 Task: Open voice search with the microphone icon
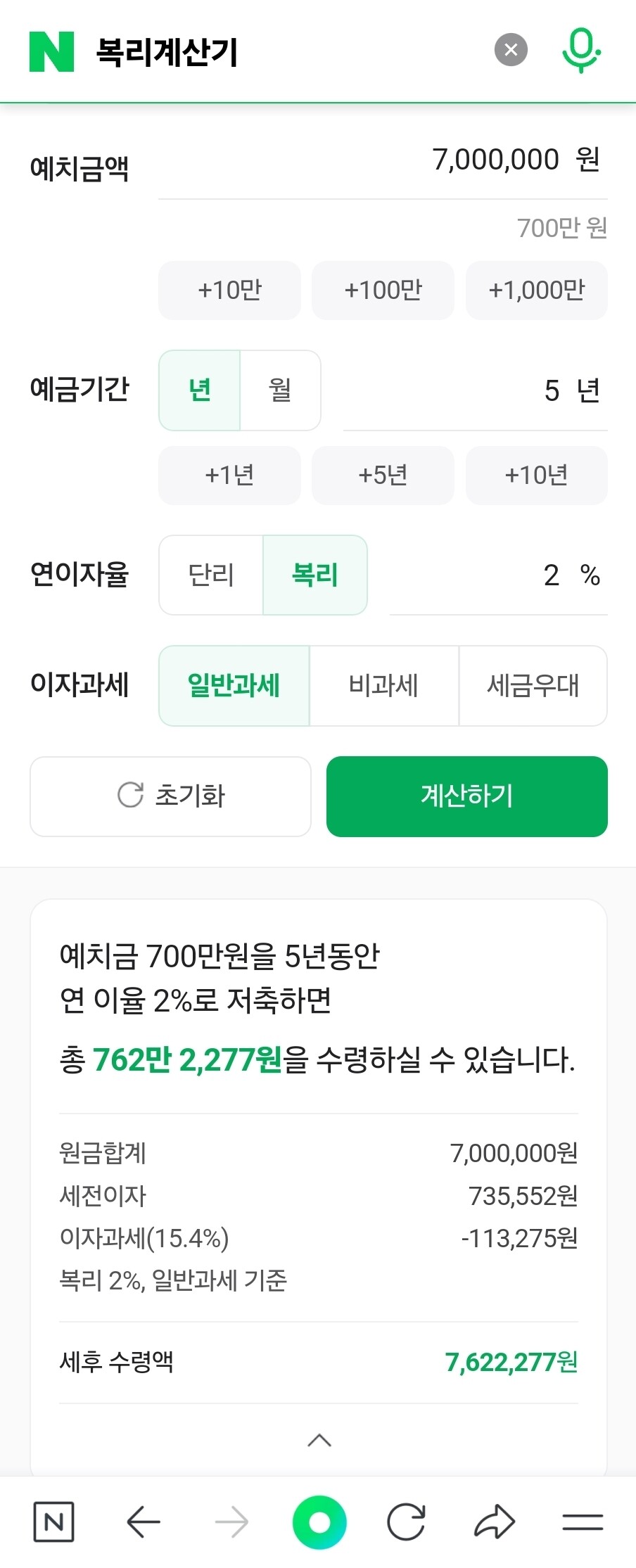tap(581, 49)
